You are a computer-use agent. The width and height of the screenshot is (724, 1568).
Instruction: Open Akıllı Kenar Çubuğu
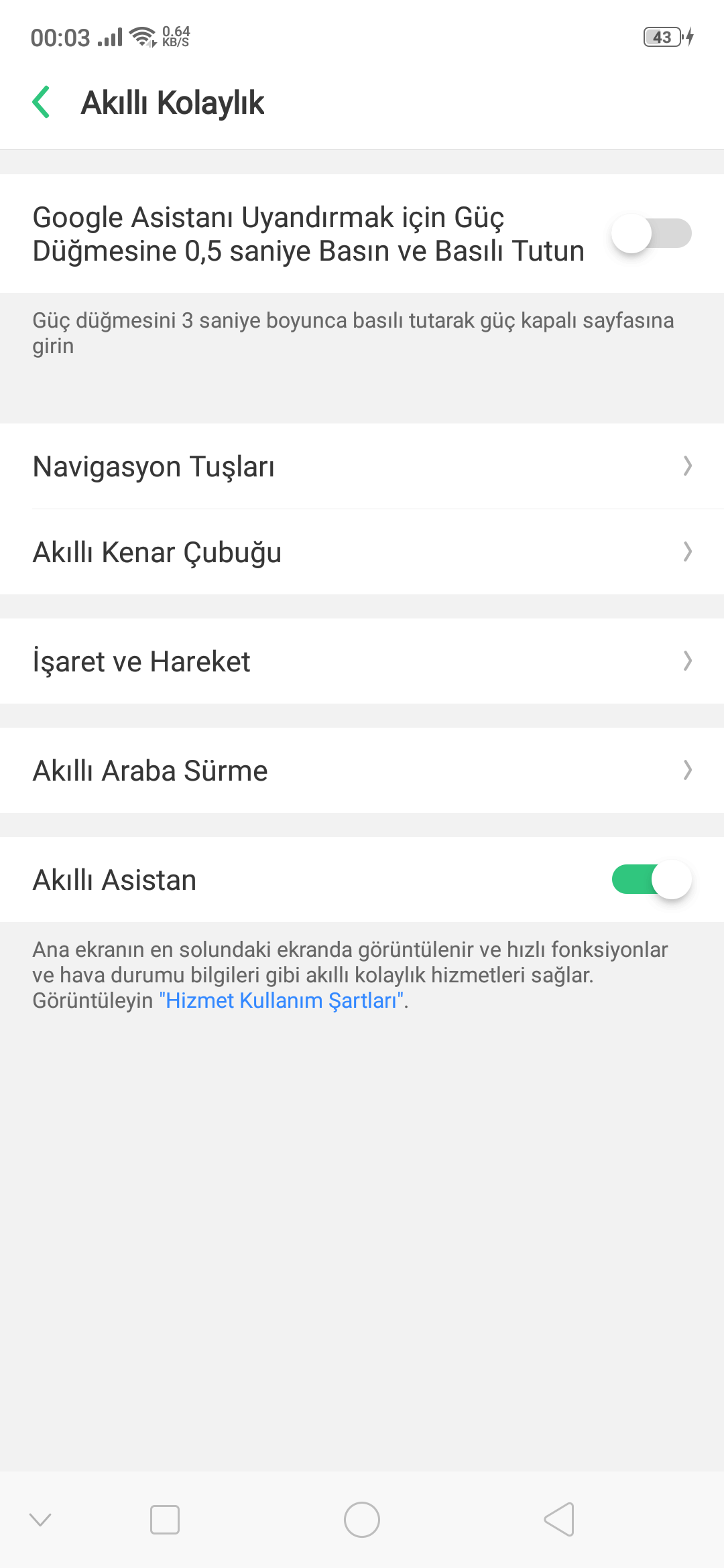[362, 552]
